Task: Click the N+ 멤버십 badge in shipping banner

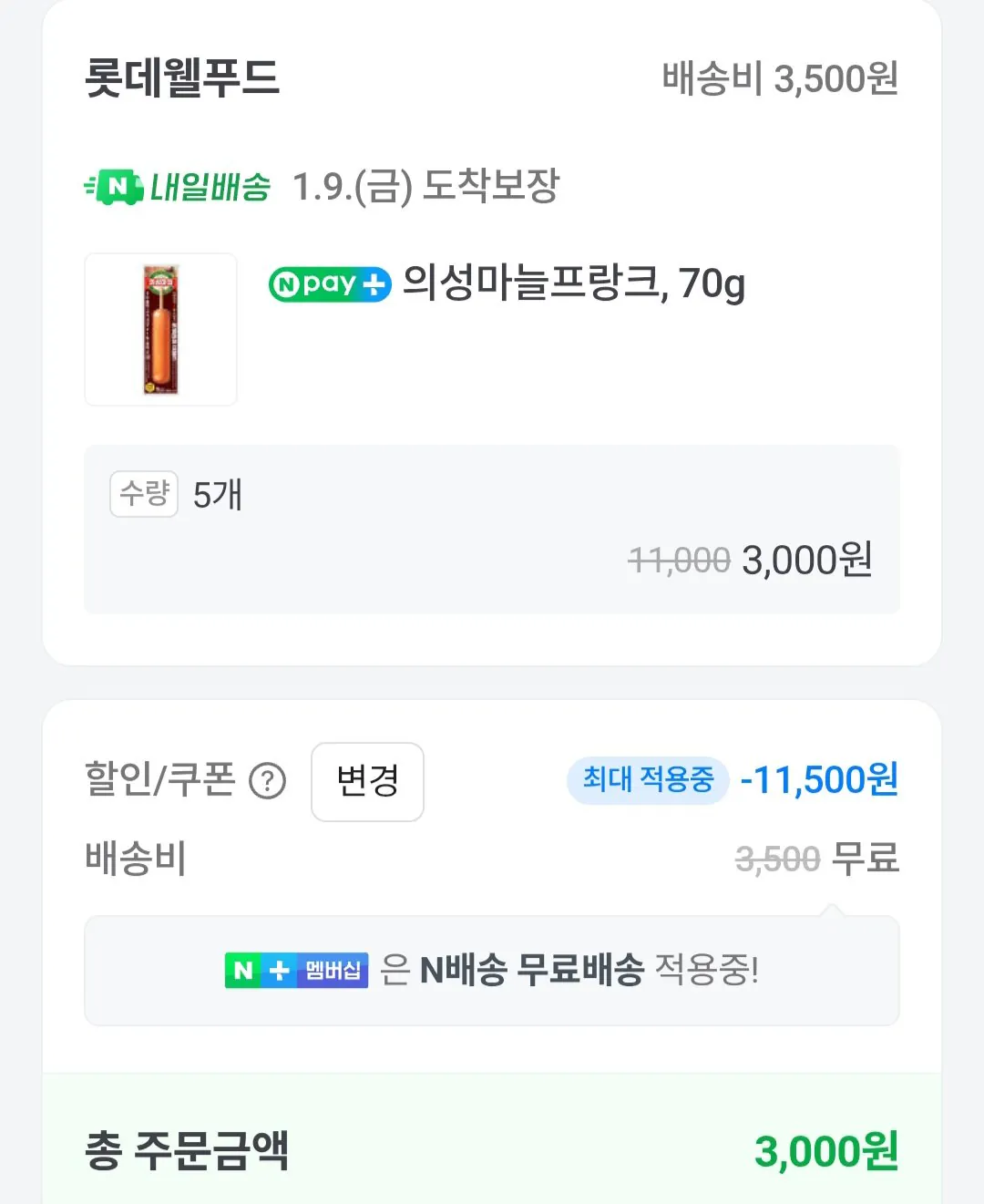Action: click(x=295, y=970)
